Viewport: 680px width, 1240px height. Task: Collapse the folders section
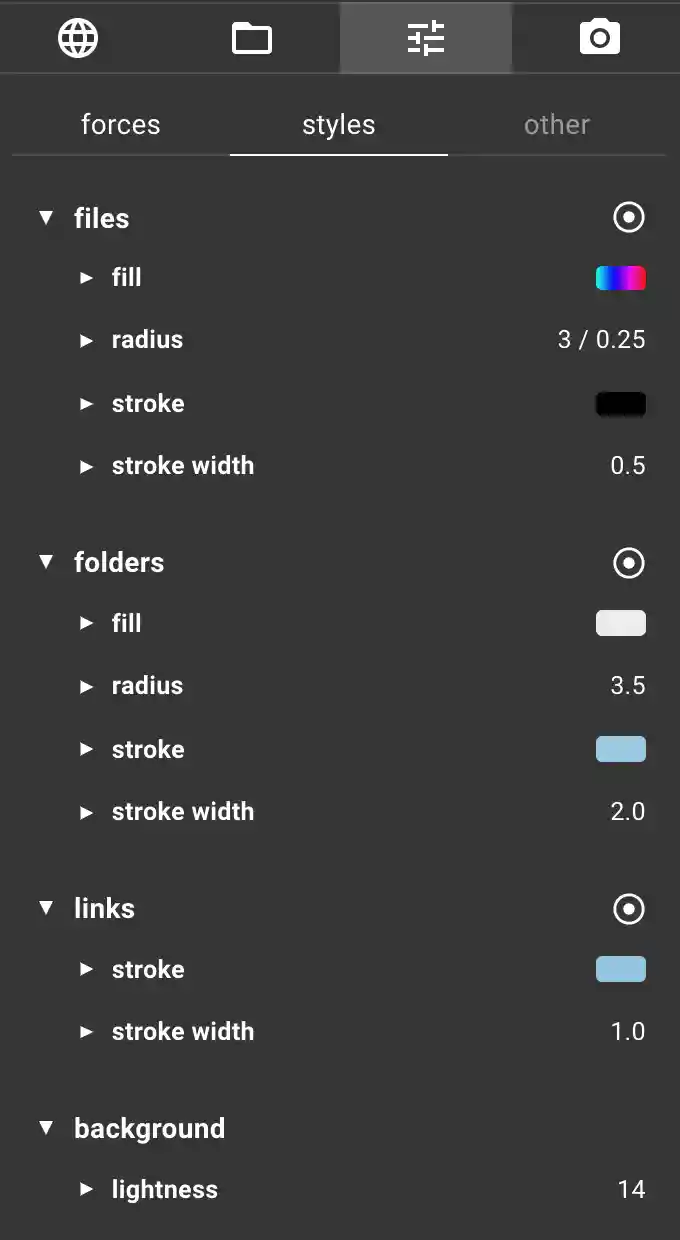coord(46,562)
